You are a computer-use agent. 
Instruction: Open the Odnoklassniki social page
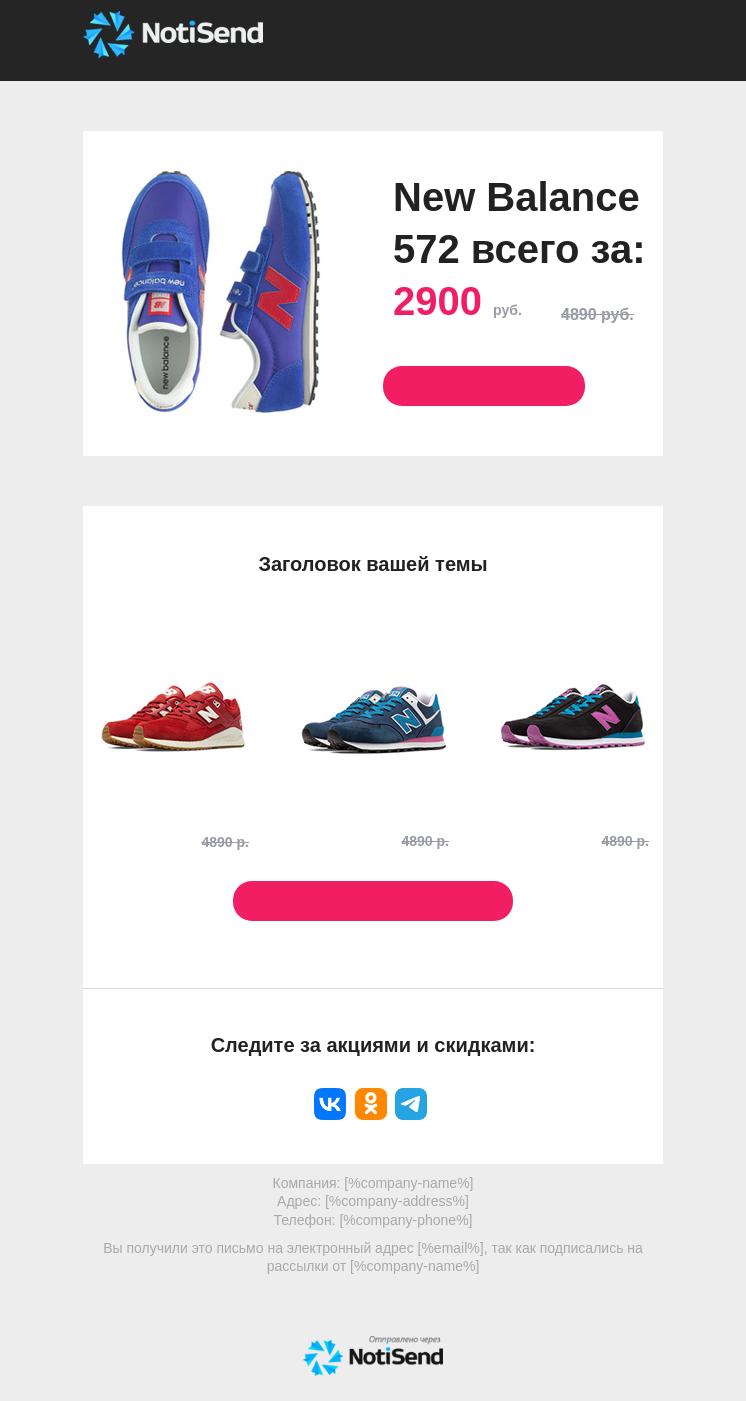[x=371, y=1104]
